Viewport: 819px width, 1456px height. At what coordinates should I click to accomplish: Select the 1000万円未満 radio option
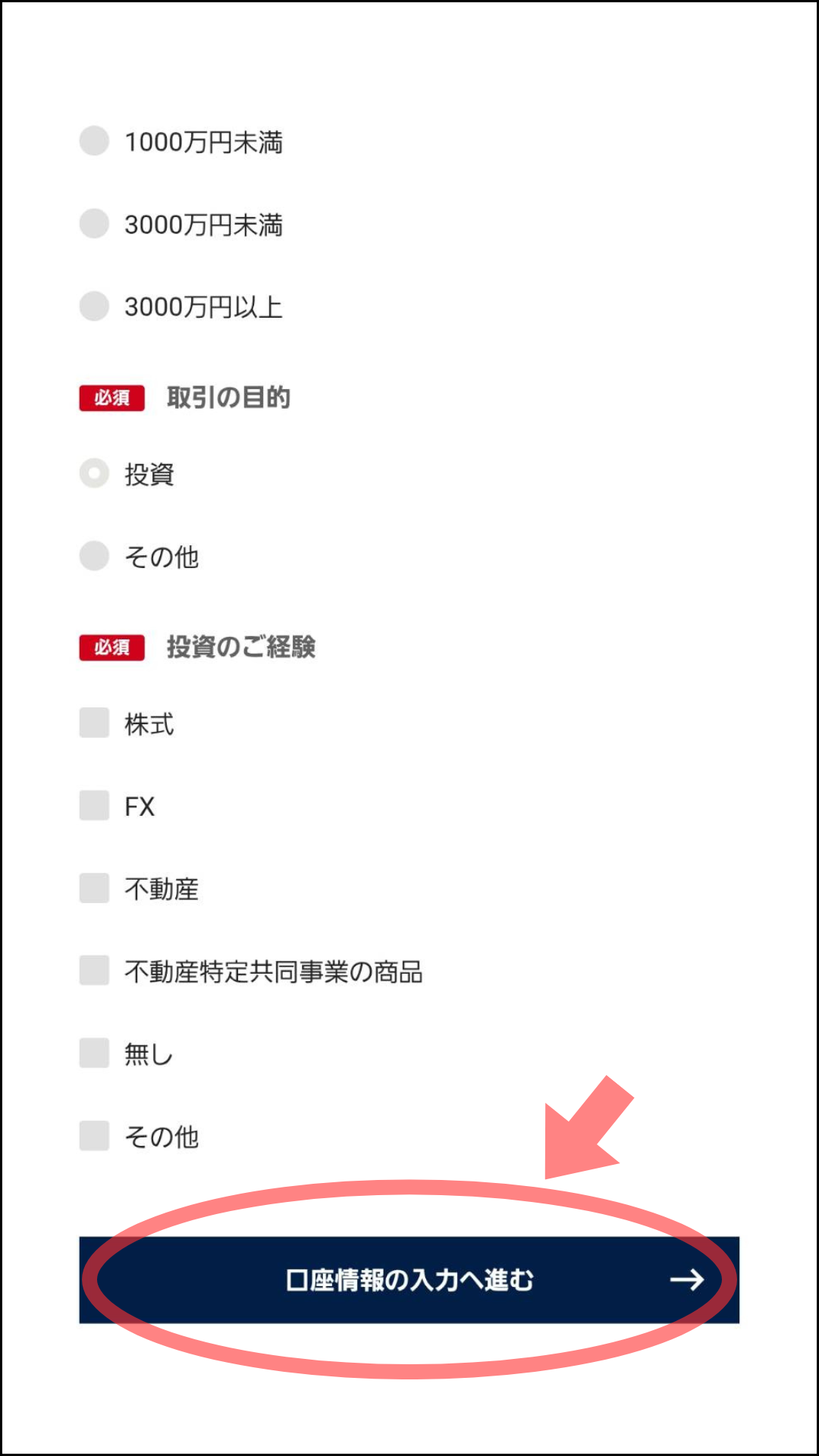(95, 141)
